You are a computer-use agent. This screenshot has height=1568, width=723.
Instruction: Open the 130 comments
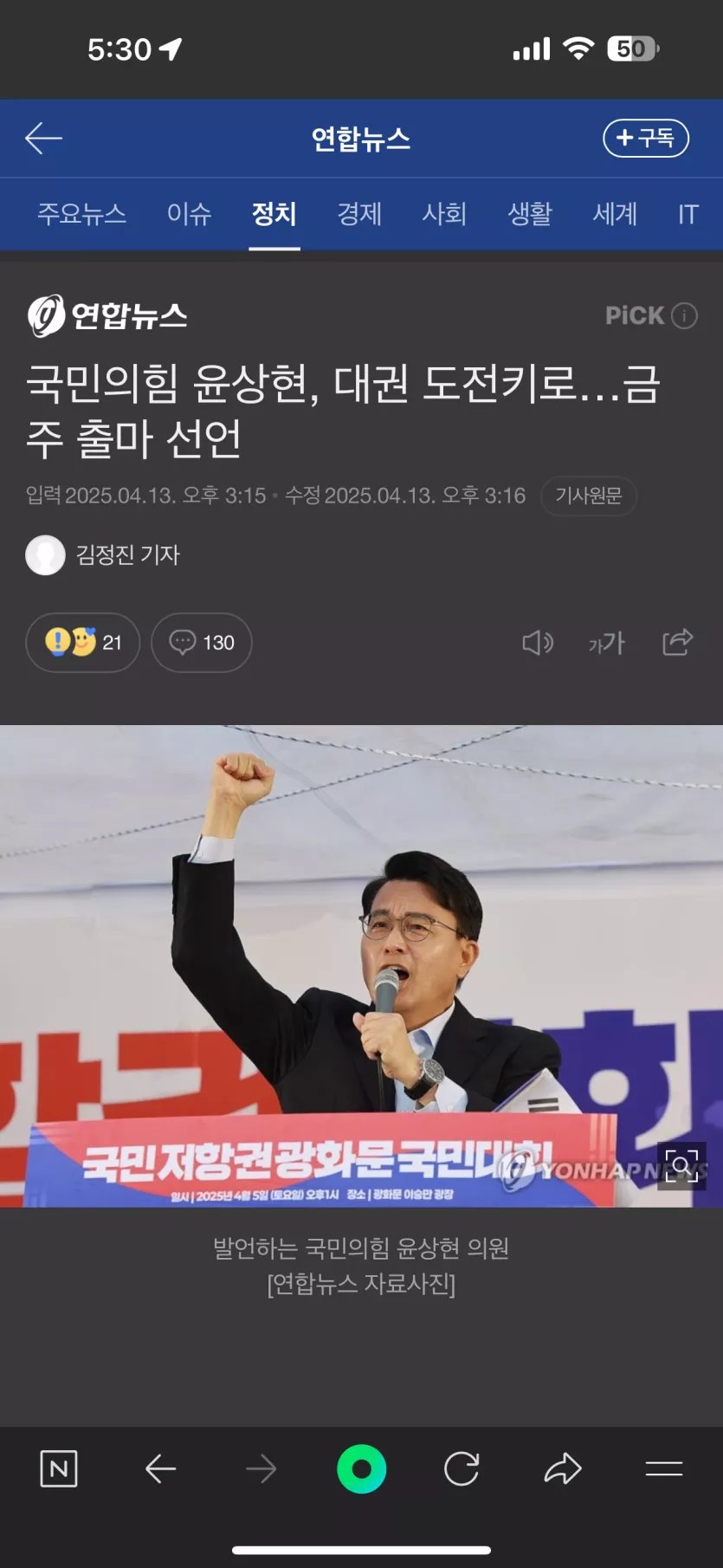coord(202,643)
